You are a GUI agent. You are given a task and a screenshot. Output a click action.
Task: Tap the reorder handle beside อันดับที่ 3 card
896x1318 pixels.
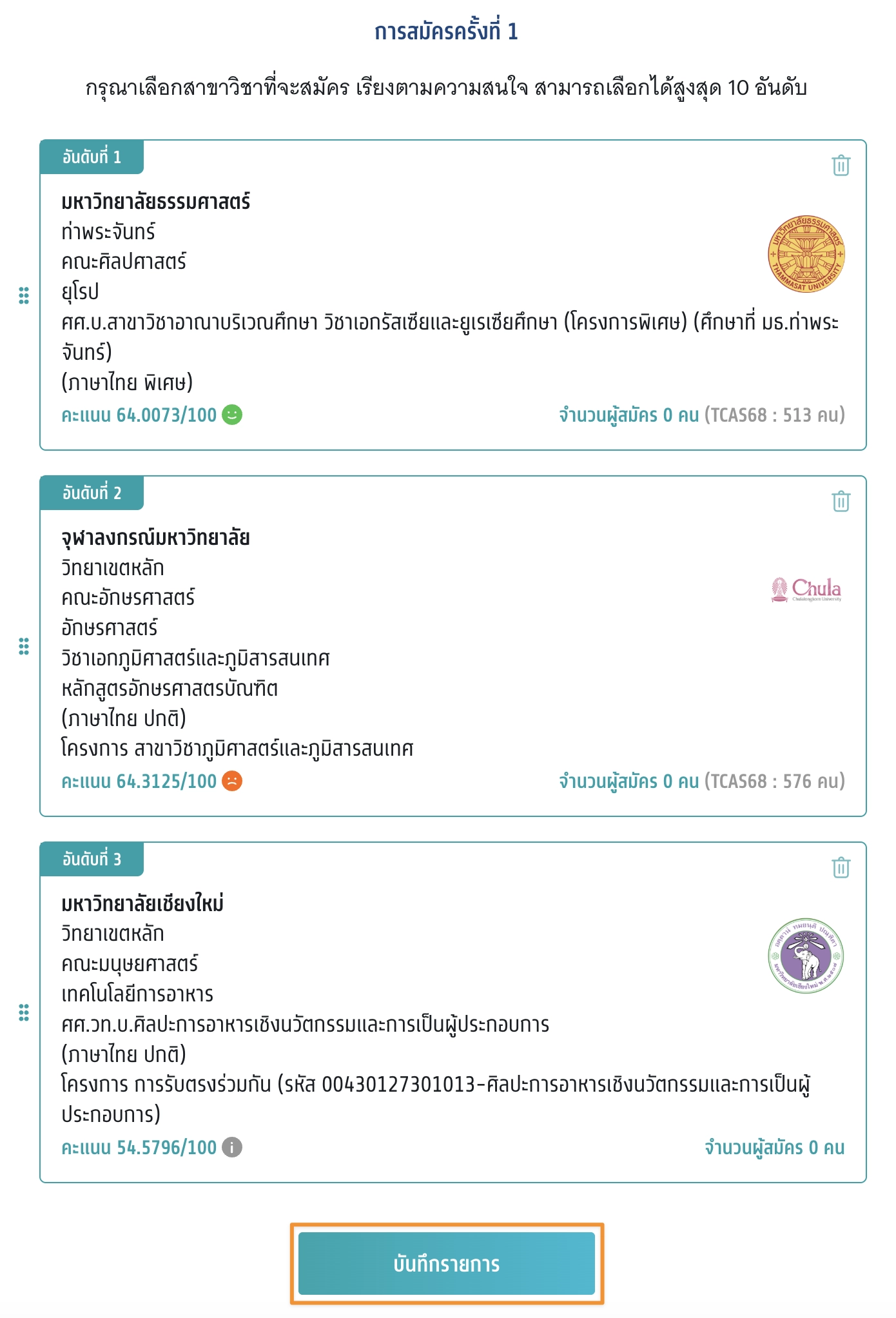tap(24, 1012)
